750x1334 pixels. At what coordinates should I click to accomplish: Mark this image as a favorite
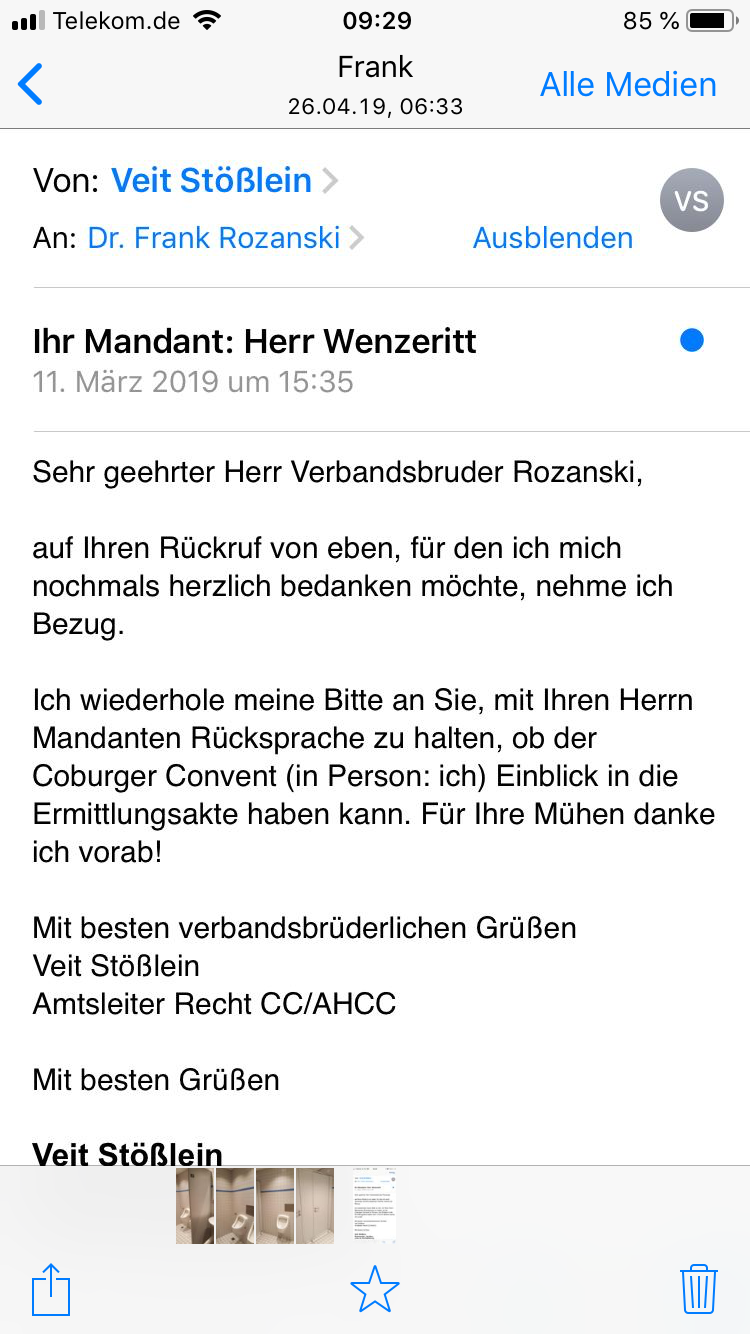pos(375,1289)
